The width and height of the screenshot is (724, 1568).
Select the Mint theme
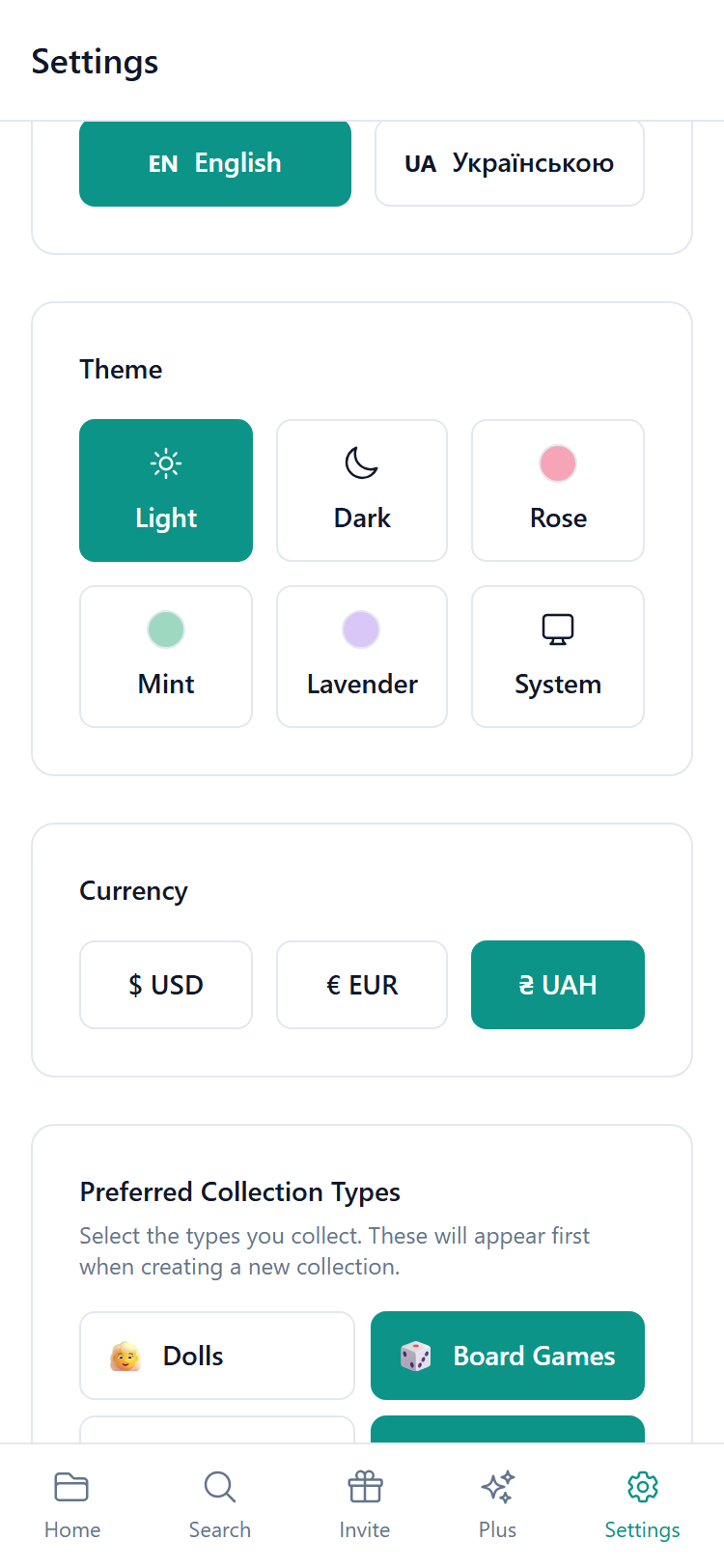click(x=165, y=657)
